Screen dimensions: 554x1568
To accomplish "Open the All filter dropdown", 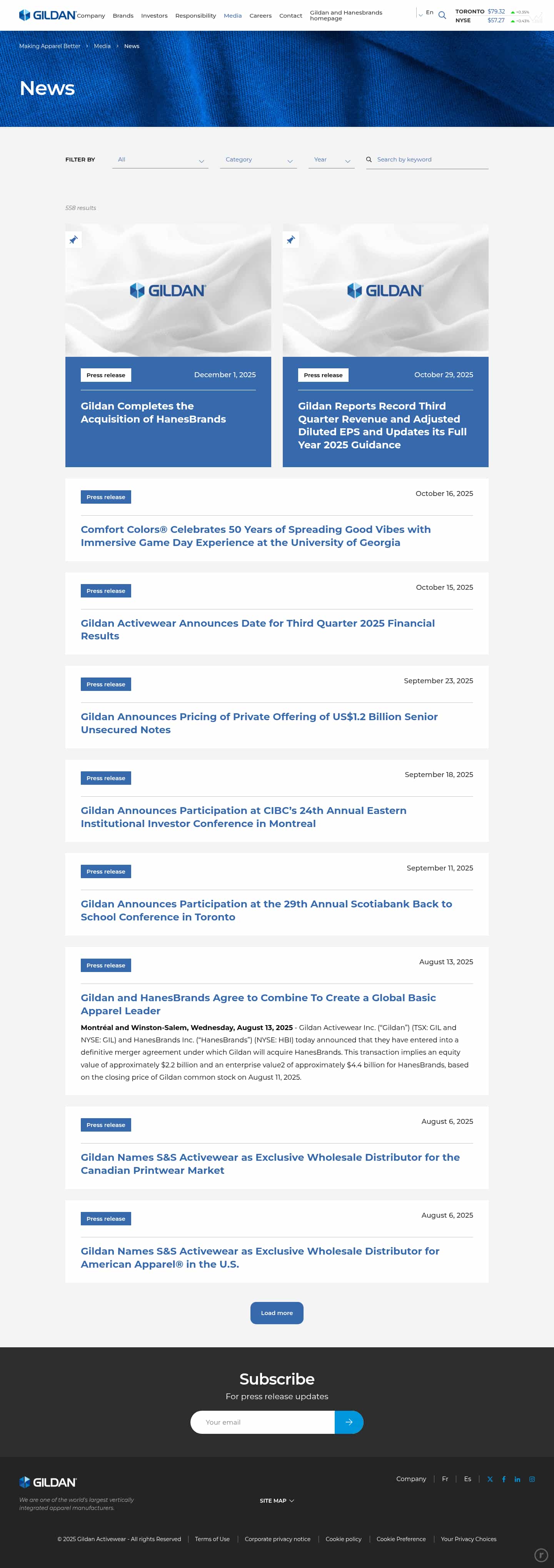I will tap(160, 160).
